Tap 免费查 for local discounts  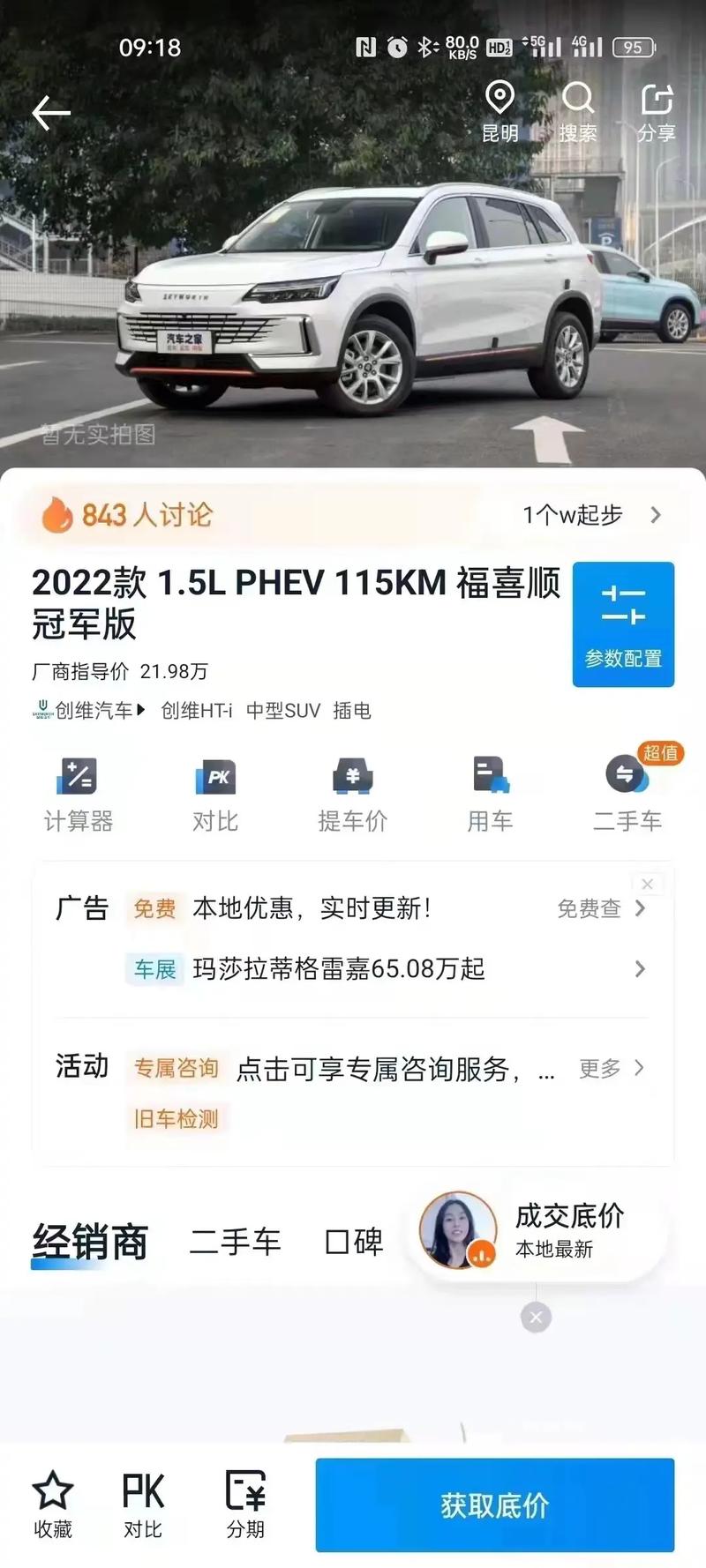coord(601,908)
